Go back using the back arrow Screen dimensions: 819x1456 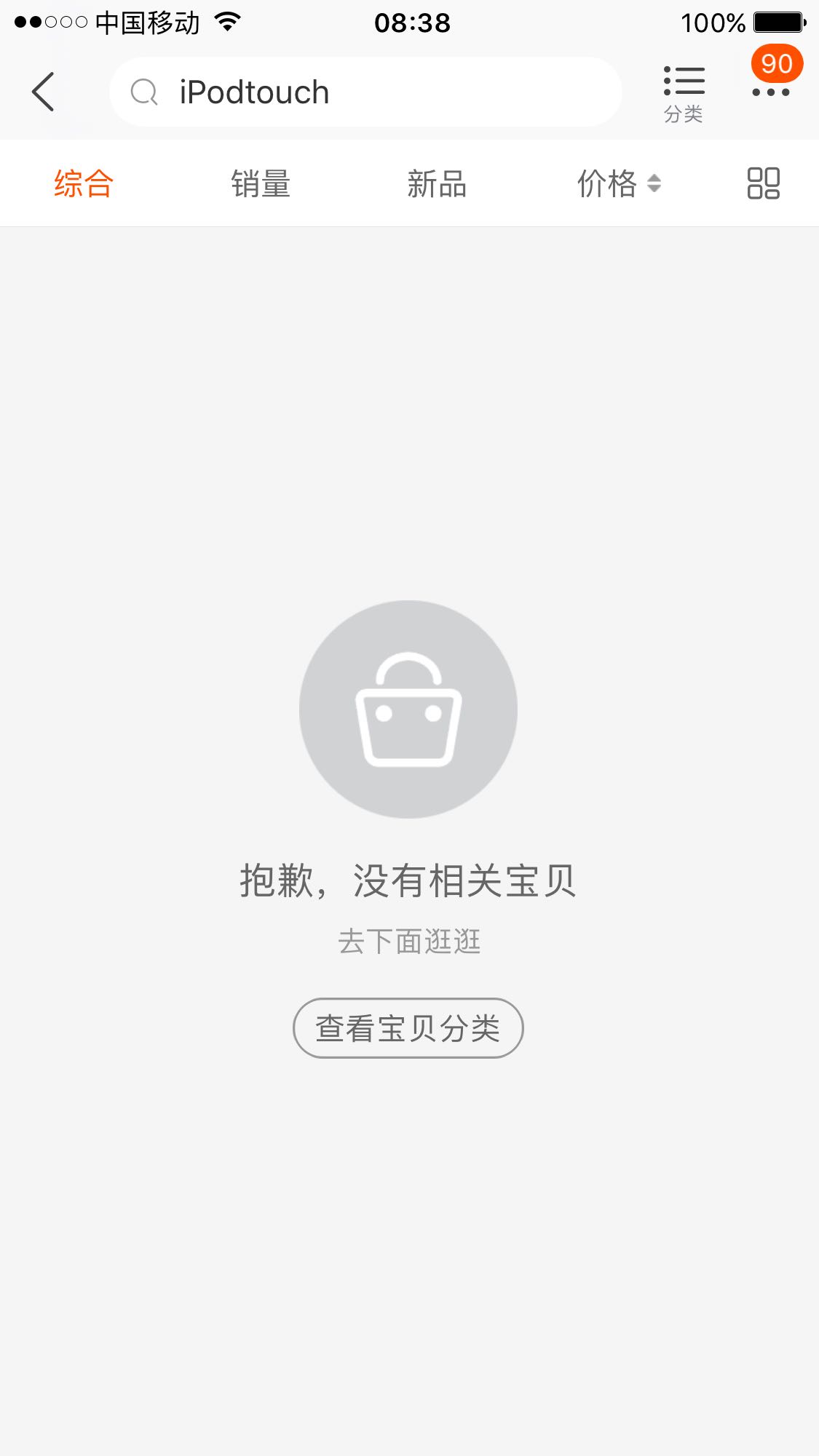click(x=44, y=92)
